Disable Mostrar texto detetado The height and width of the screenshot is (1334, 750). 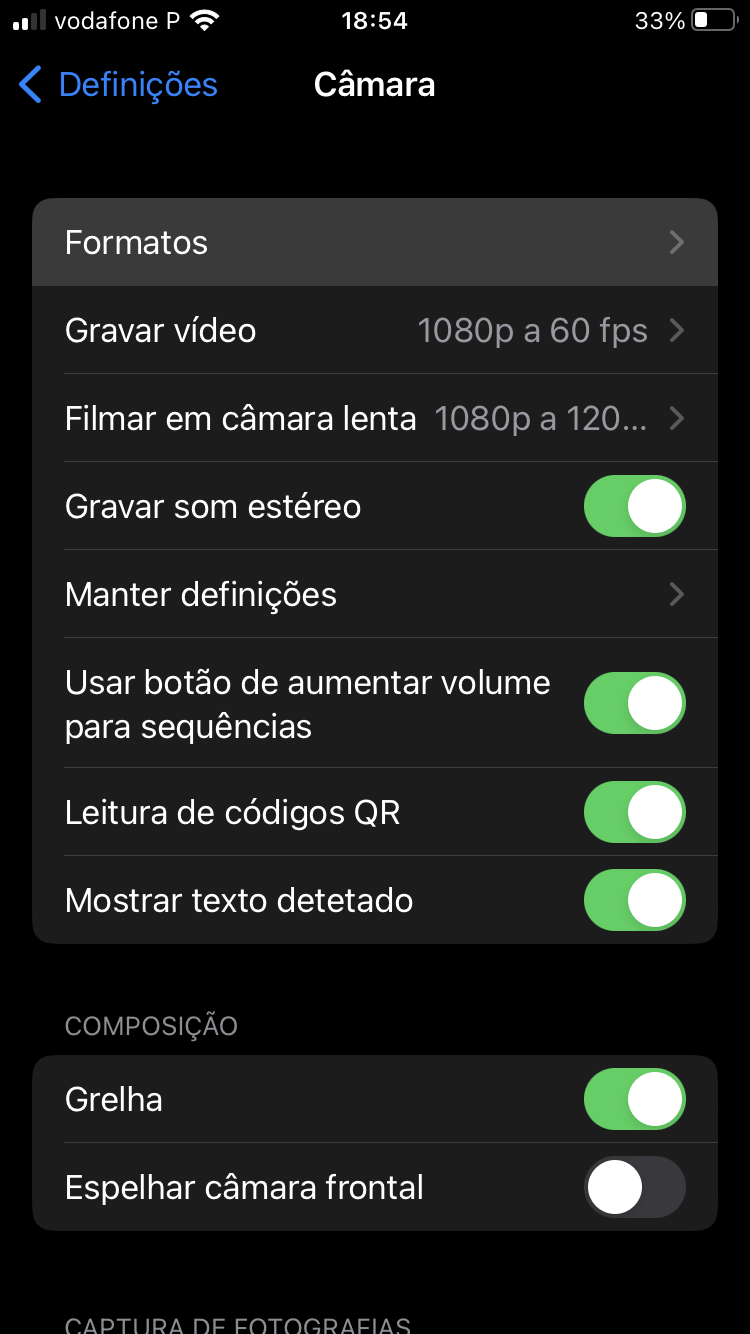point(634,900)
